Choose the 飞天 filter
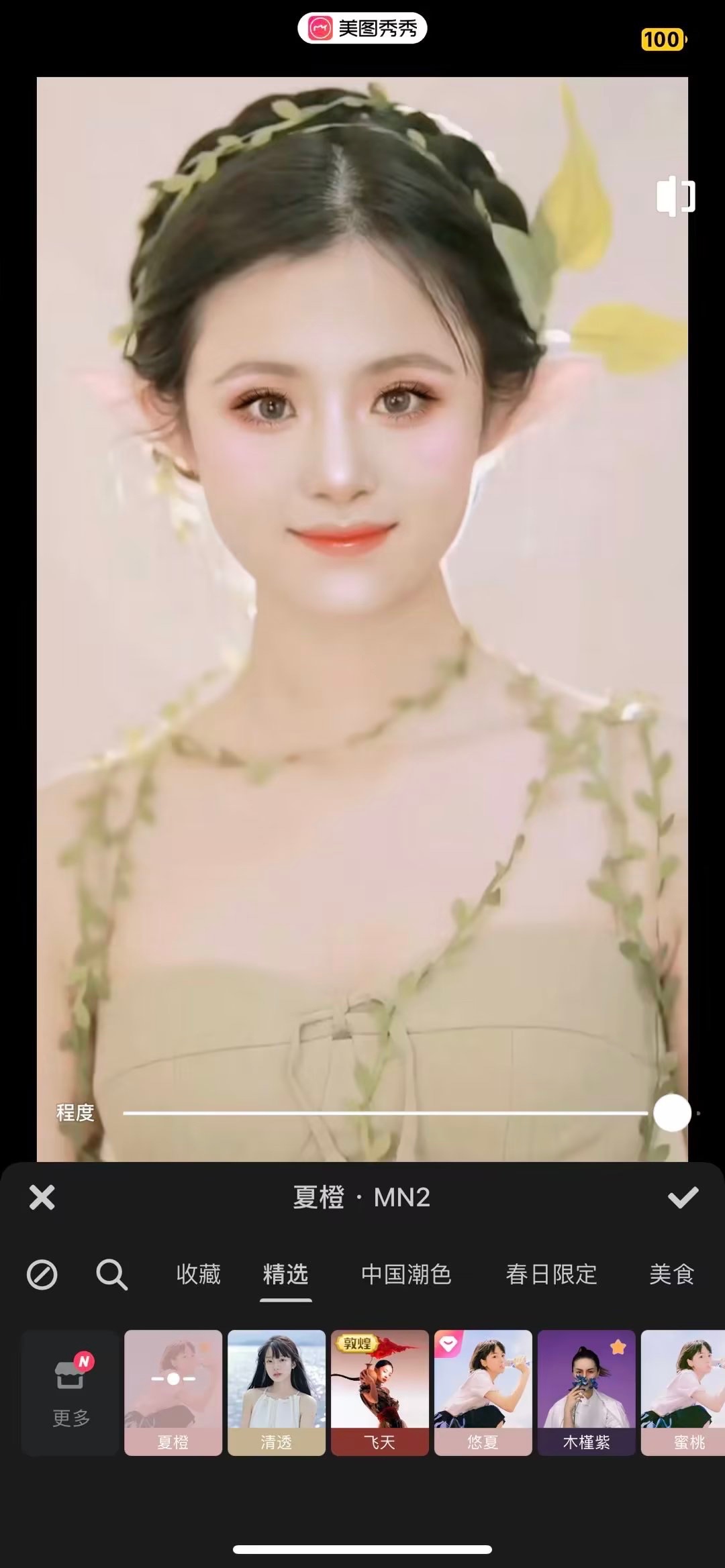 (x=380, y=1392)
